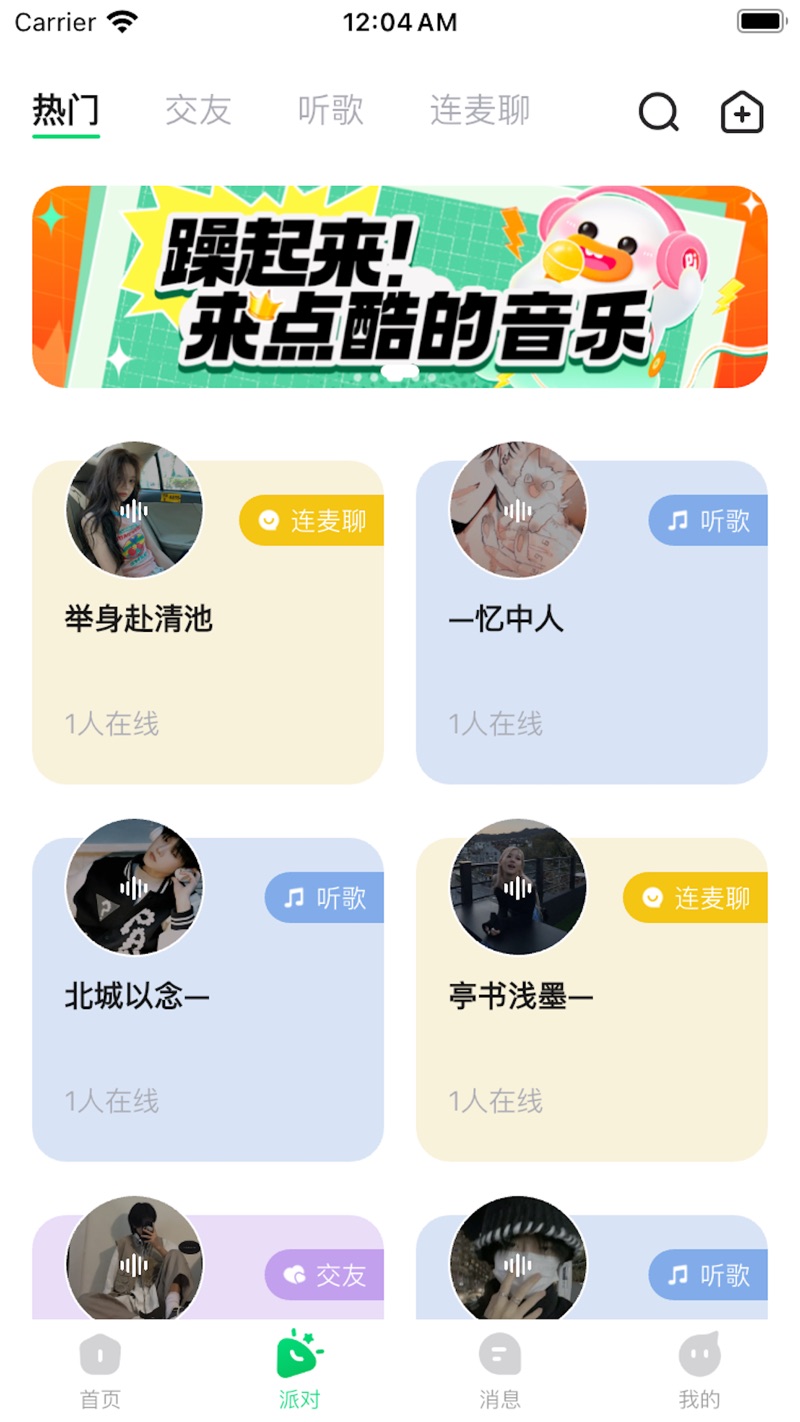Join the room 北城以念一
Viewport: 800px width, 1422px height.
[x=208, y=1015]
